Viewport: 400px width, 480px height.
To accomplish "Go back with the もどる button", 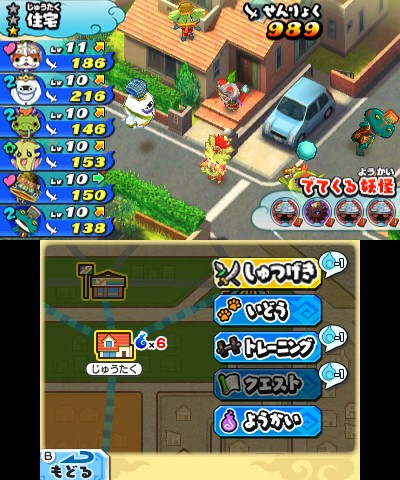I will pos(74,465).
